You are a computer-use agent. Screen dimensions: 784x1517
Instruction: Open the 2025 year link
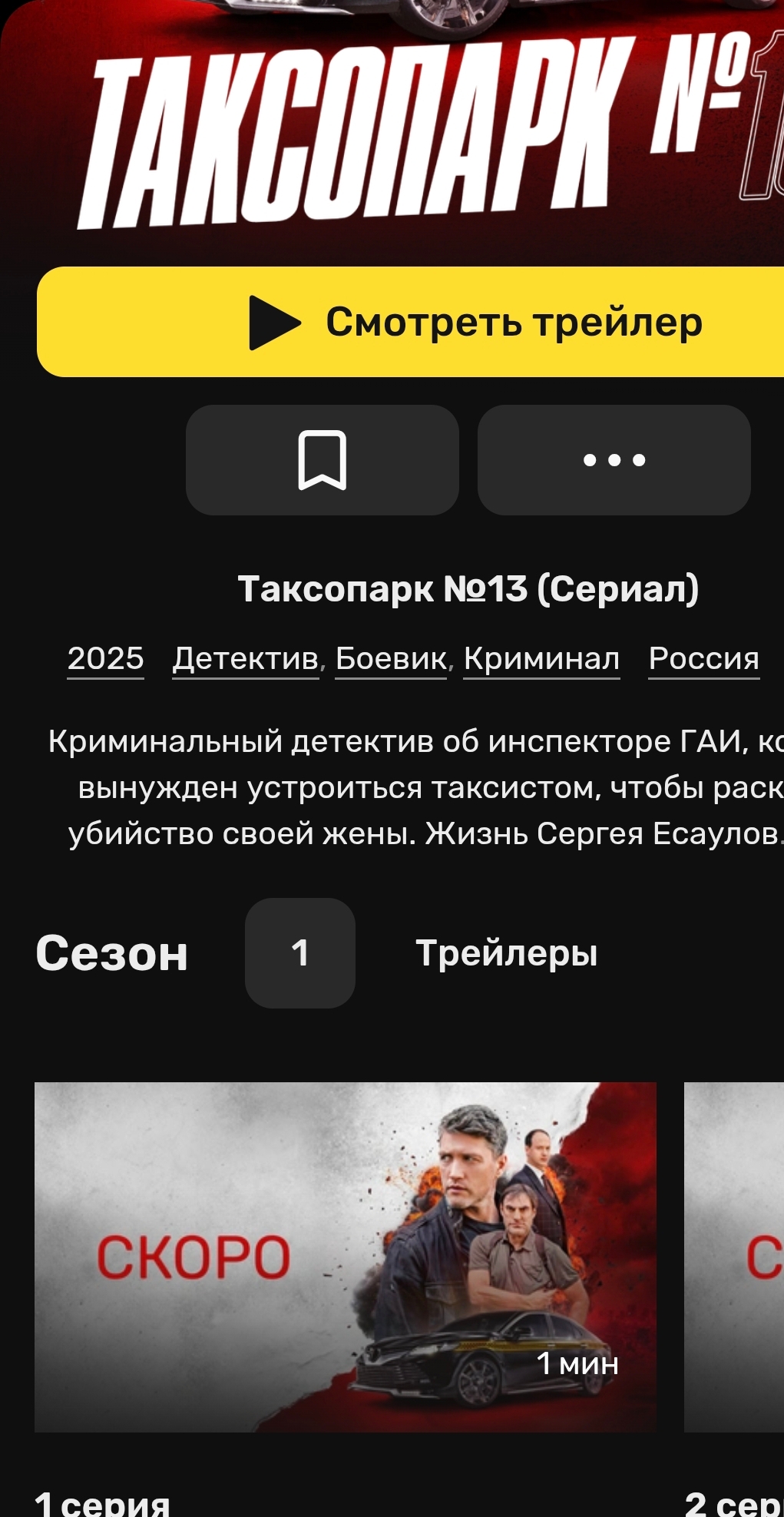[x=106, y=659]
